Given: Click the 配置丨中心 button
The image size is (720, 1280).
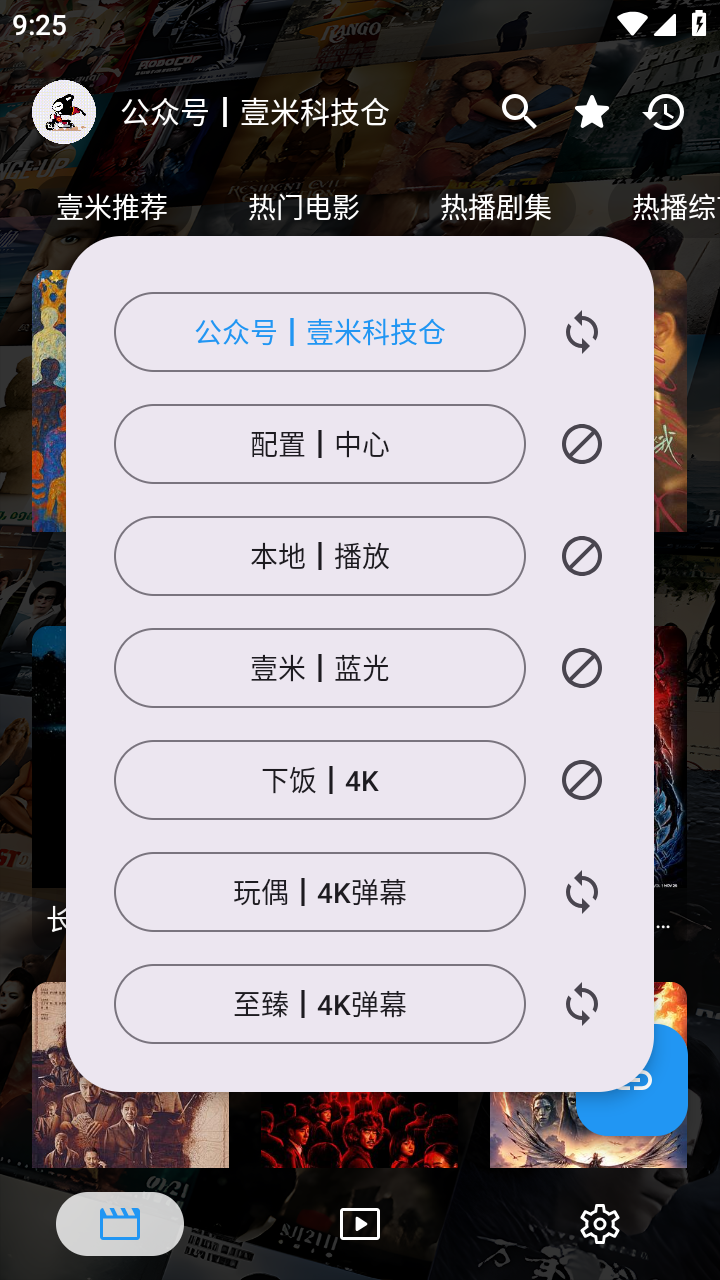Looking at the screenshot, I should 320,444.
